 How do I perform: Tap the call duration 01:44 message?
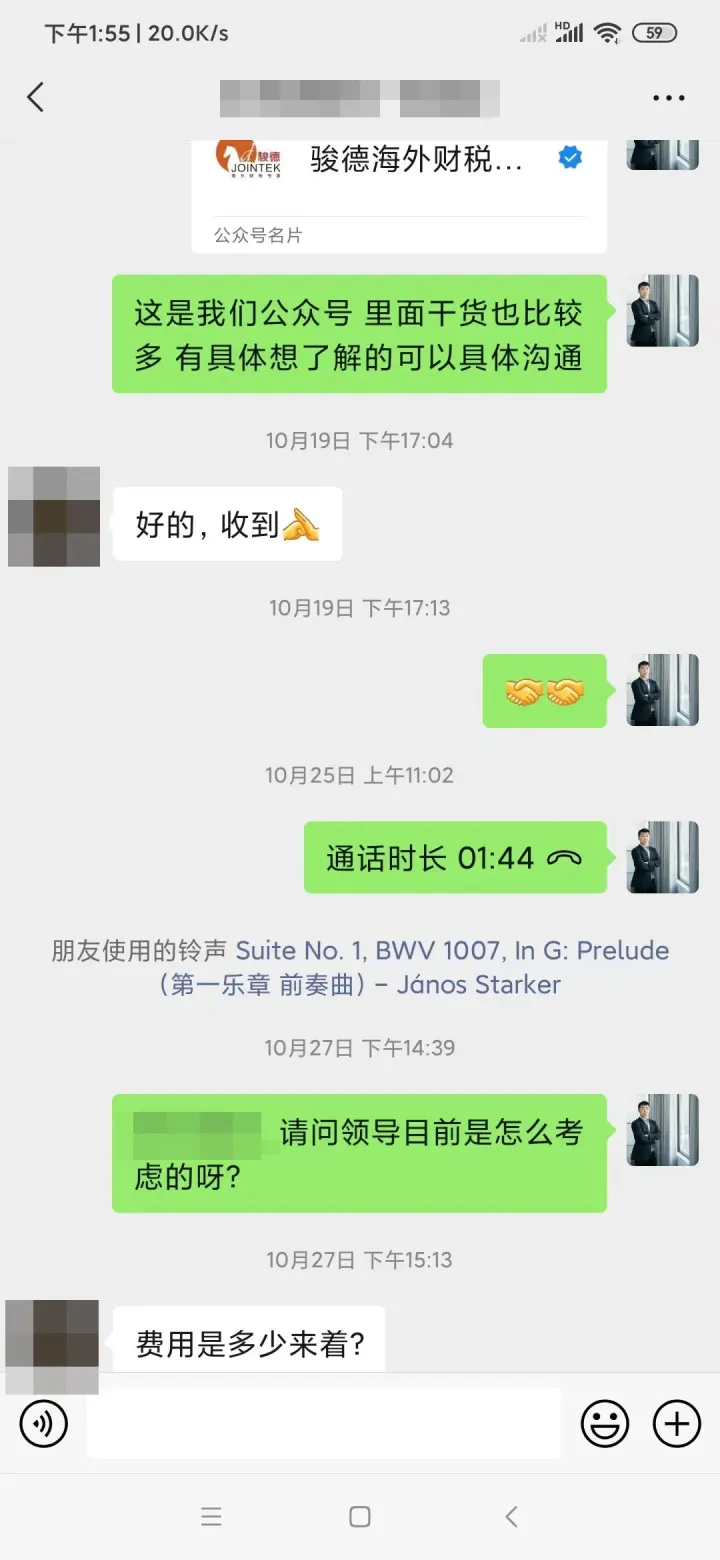pyautogui.click(x=455, y=858)
